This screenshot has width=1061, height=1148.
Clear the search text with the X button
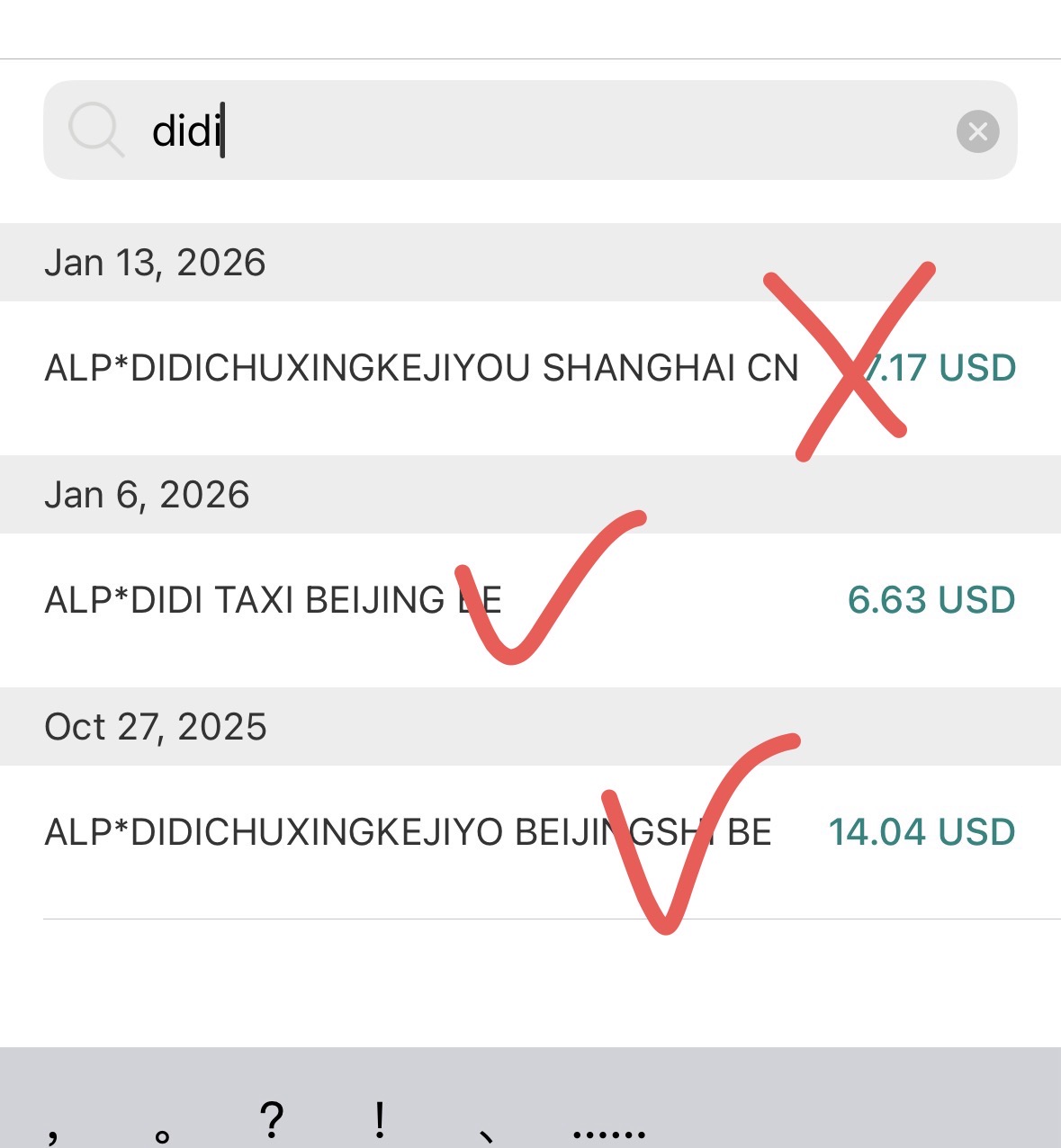point(977,131)
